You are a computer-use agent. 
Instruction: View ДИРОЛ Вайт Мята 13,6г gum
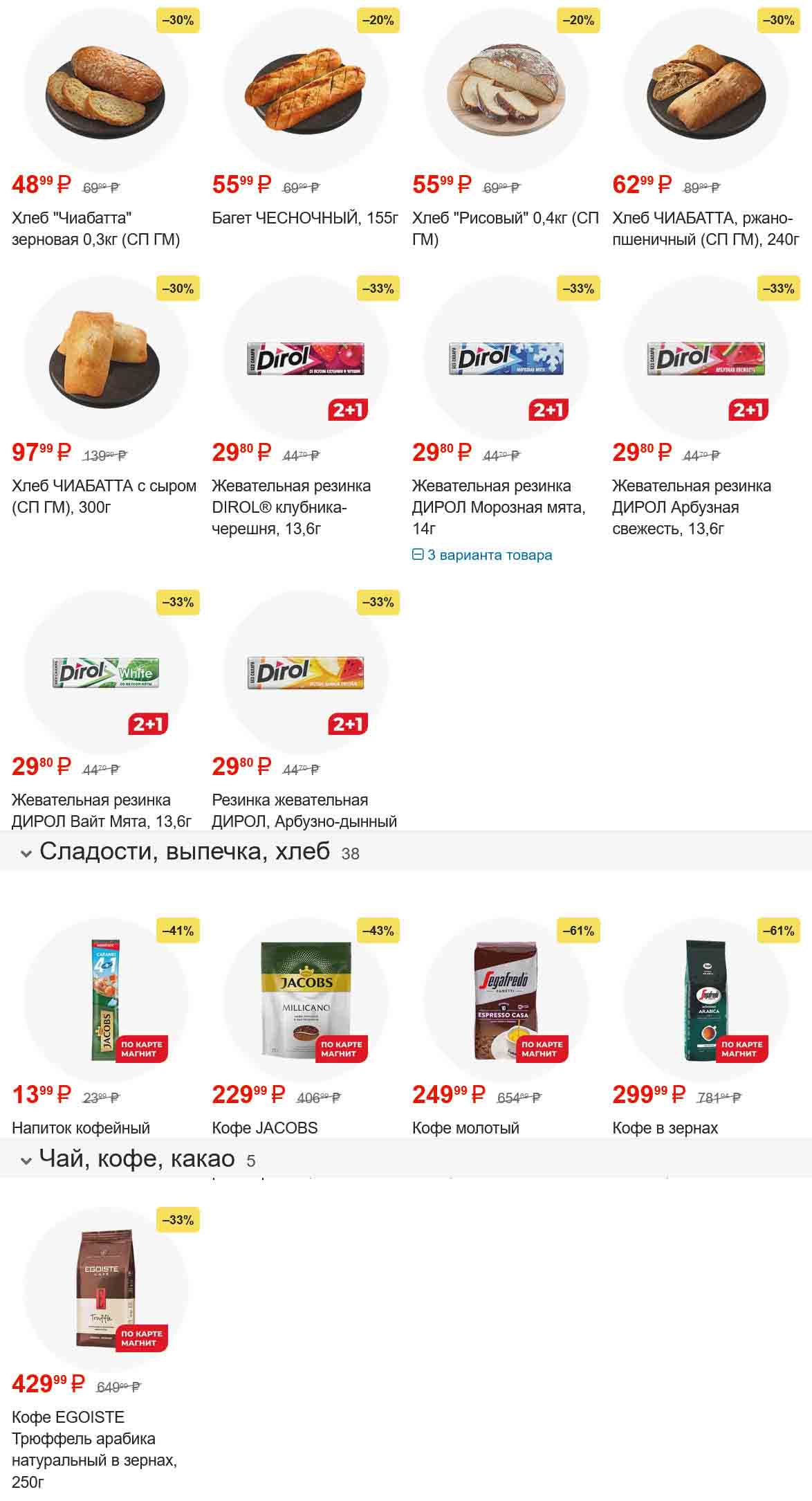point(105,673)
